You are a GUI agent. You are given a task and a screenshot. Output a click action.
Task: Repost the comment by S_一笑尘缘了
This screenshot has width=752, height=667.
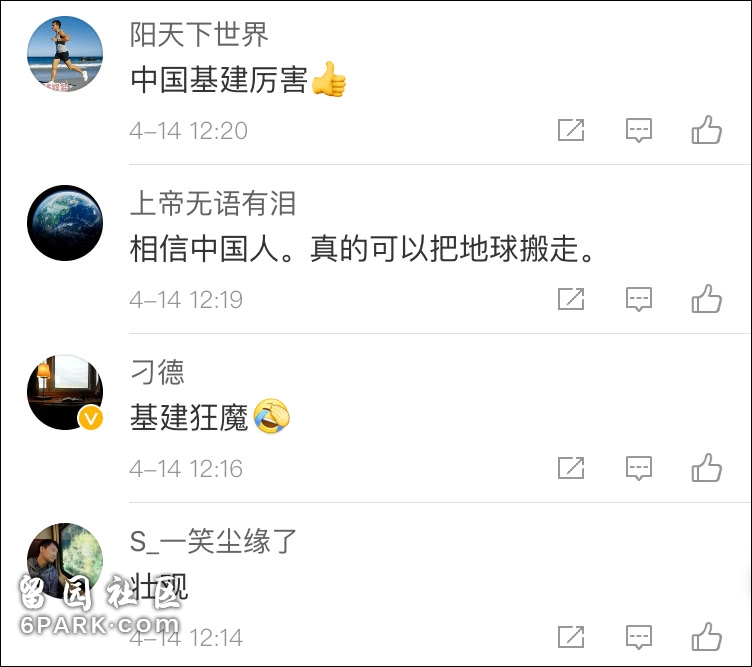tap(571, 637)
